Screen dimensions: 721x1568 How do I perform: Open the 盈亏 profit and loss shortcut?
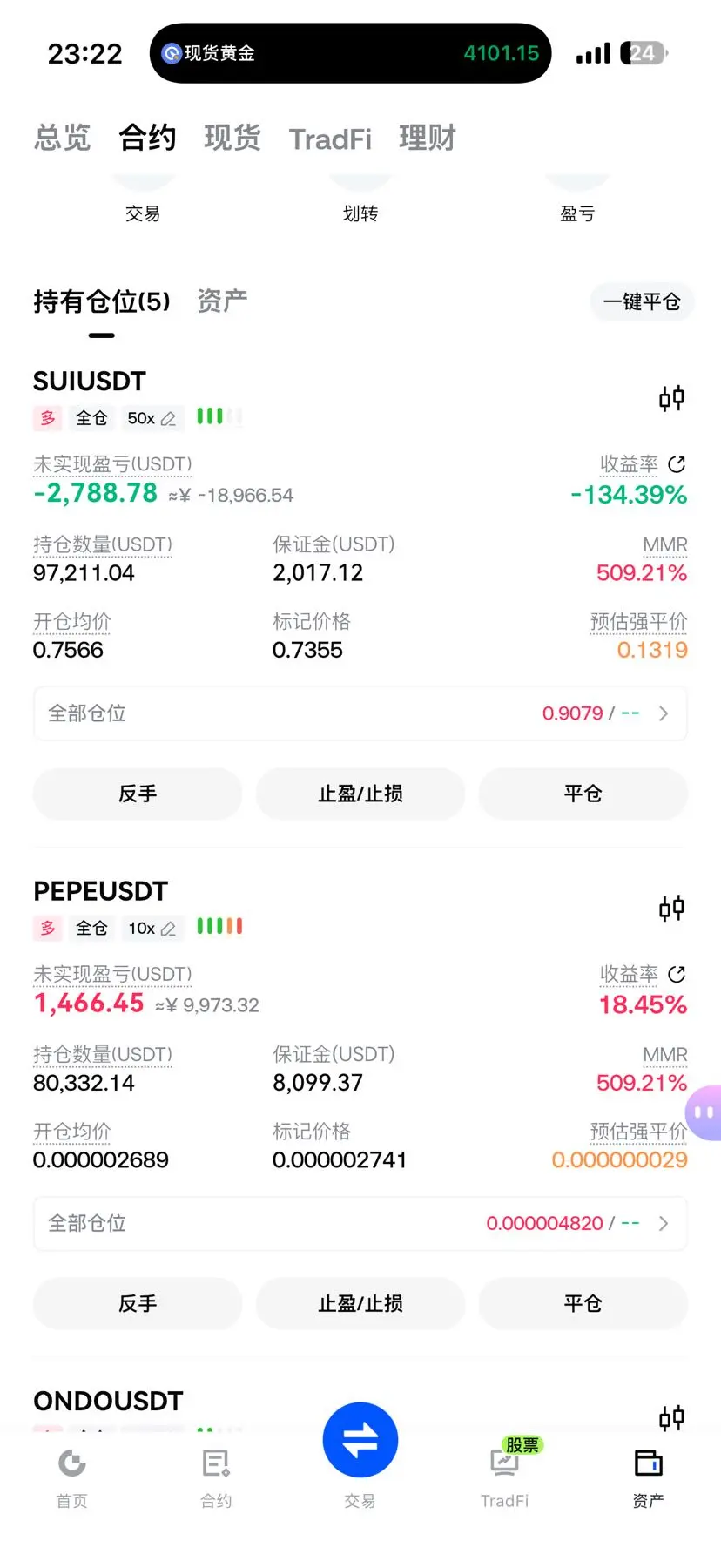point(577,213)
